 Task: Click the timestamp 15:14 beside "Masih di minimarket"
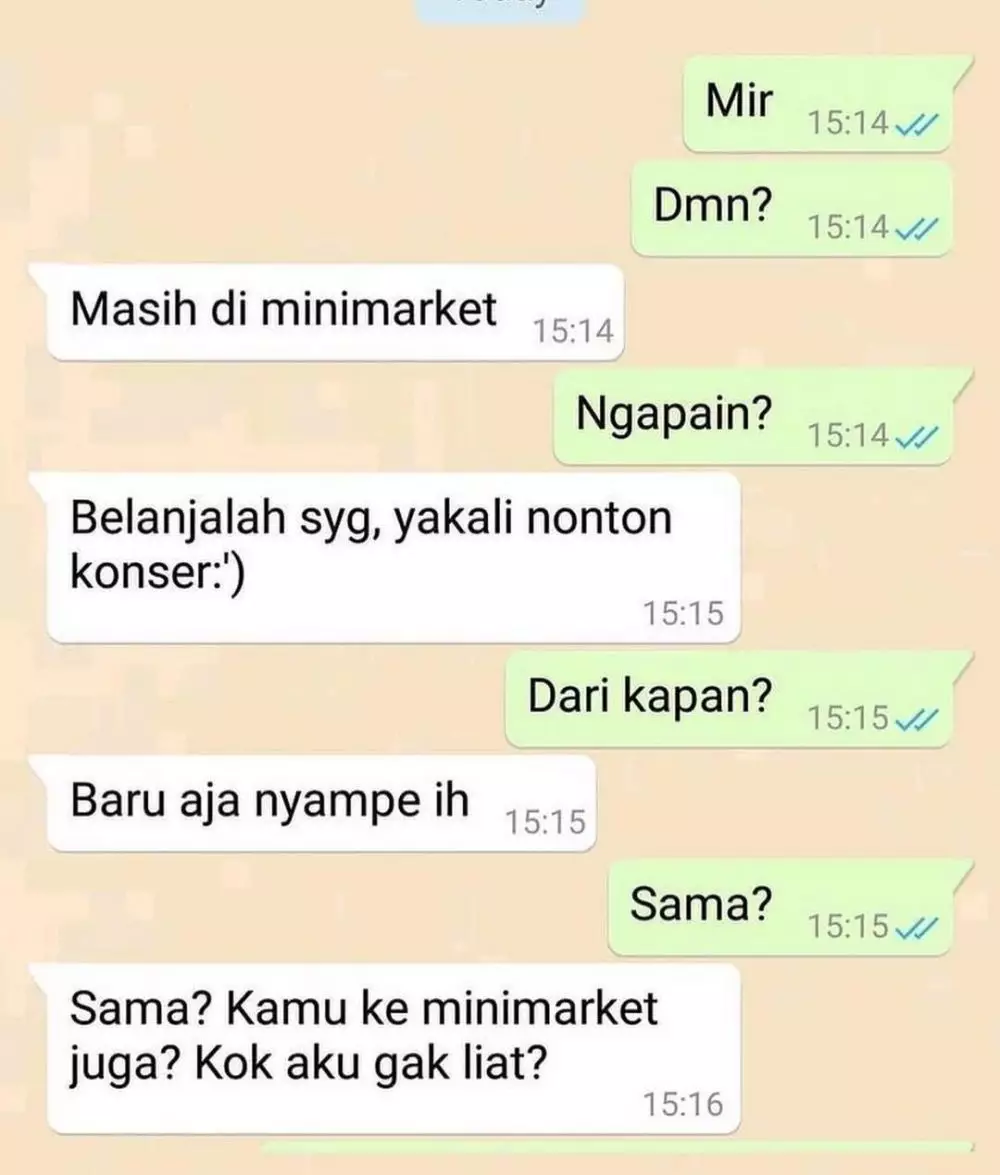click(575, 330)
